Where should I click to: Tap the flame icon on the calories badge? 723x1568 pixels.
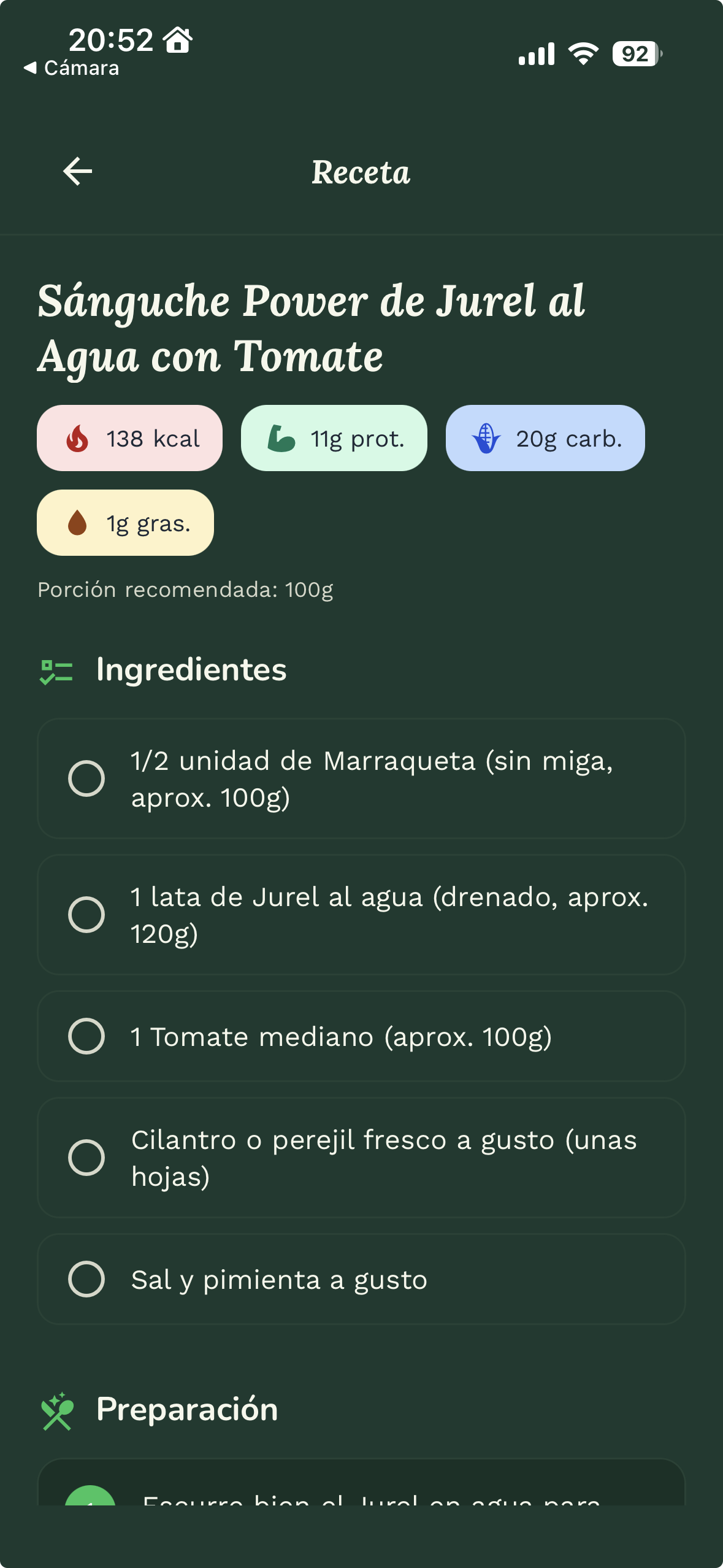point(78,437)
